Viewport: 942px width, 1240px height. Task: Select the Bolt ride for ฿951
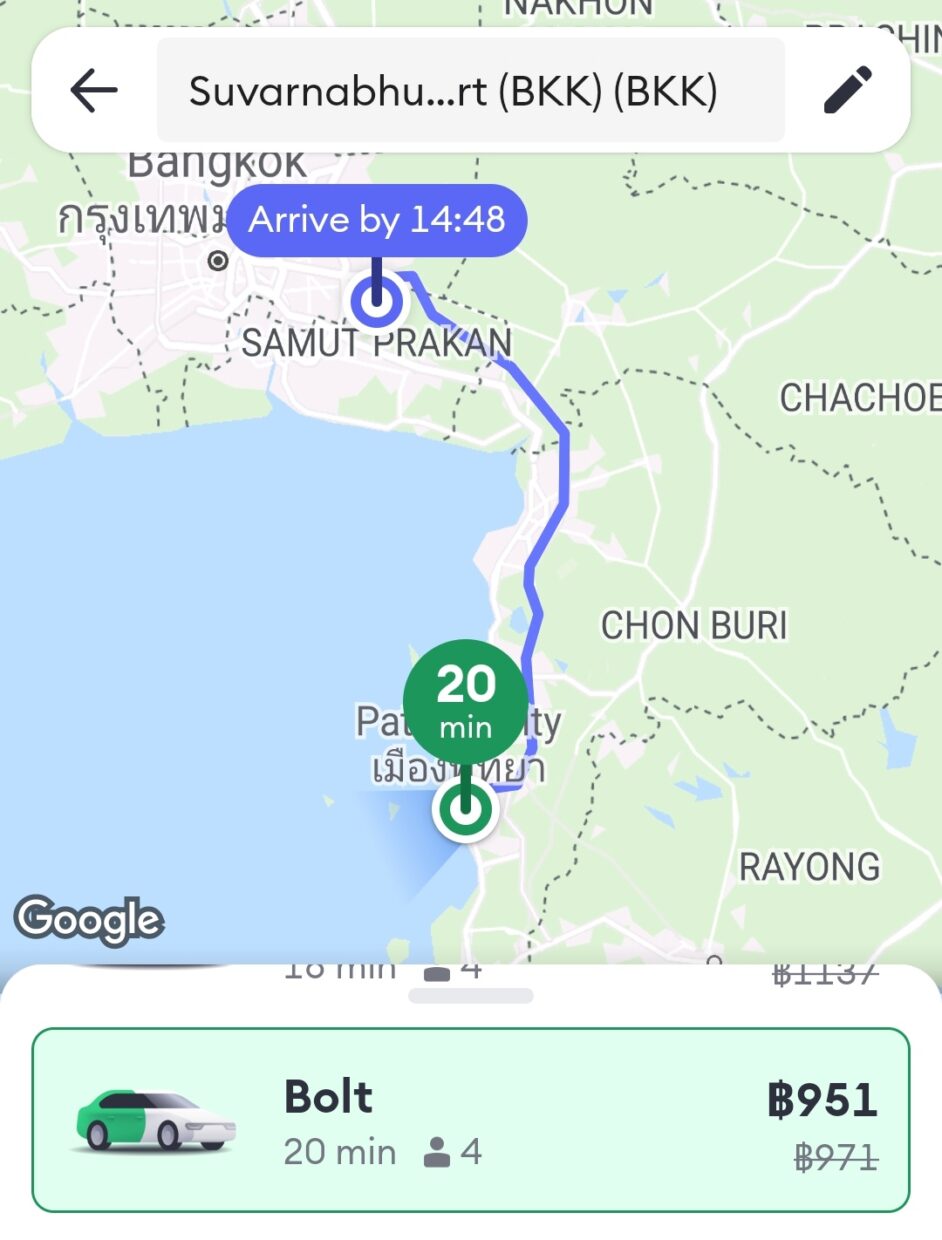(471, 1119)
